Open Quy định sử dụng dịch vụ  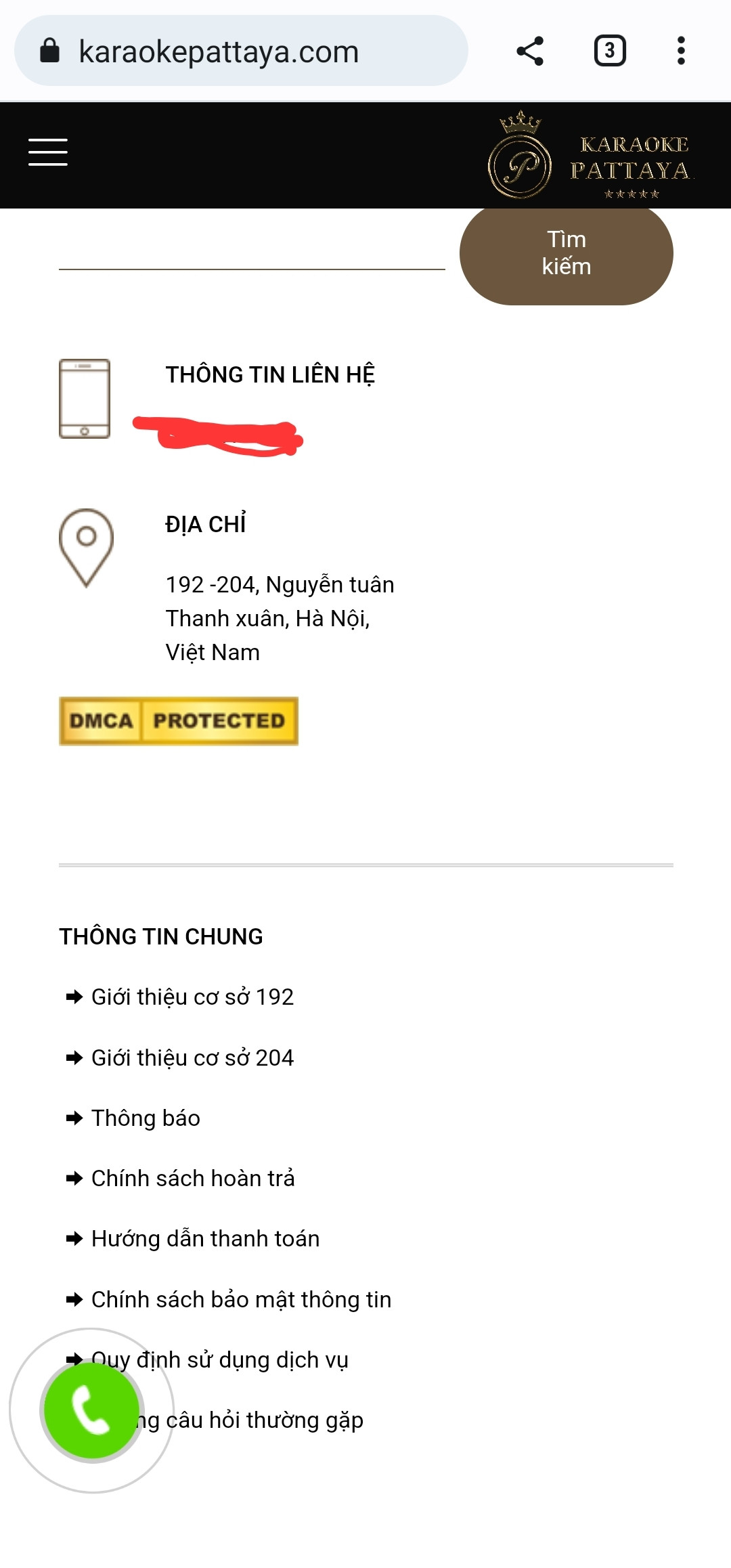click(x=219, y=1360)
